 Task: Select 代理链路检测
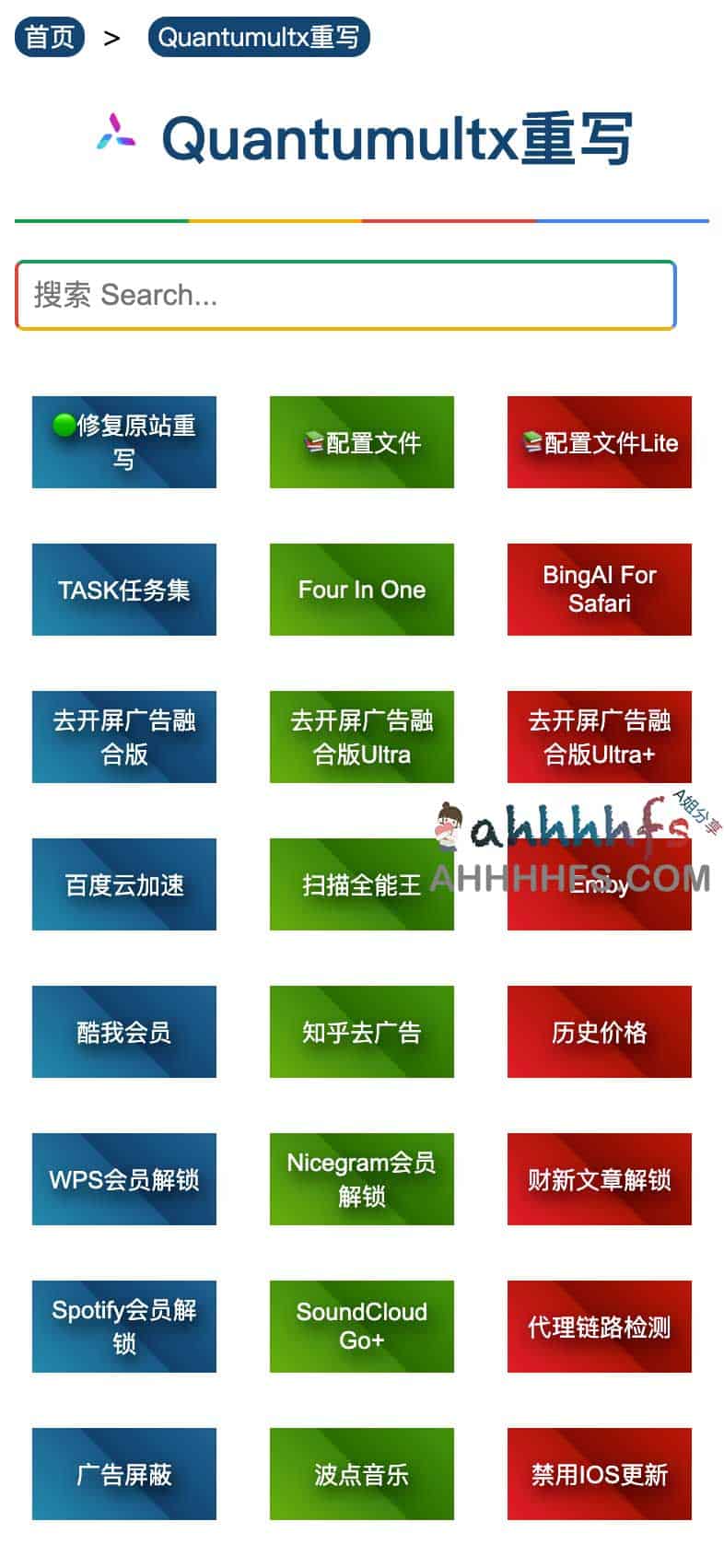(x=600, y=1327)
